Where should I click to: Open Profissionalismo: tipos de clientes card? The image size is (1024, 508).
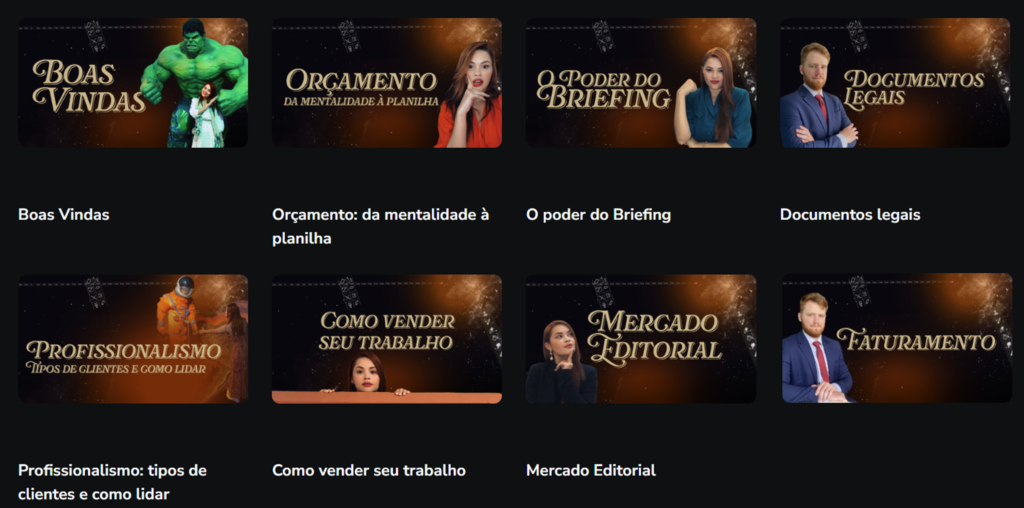tap(132, 339)
